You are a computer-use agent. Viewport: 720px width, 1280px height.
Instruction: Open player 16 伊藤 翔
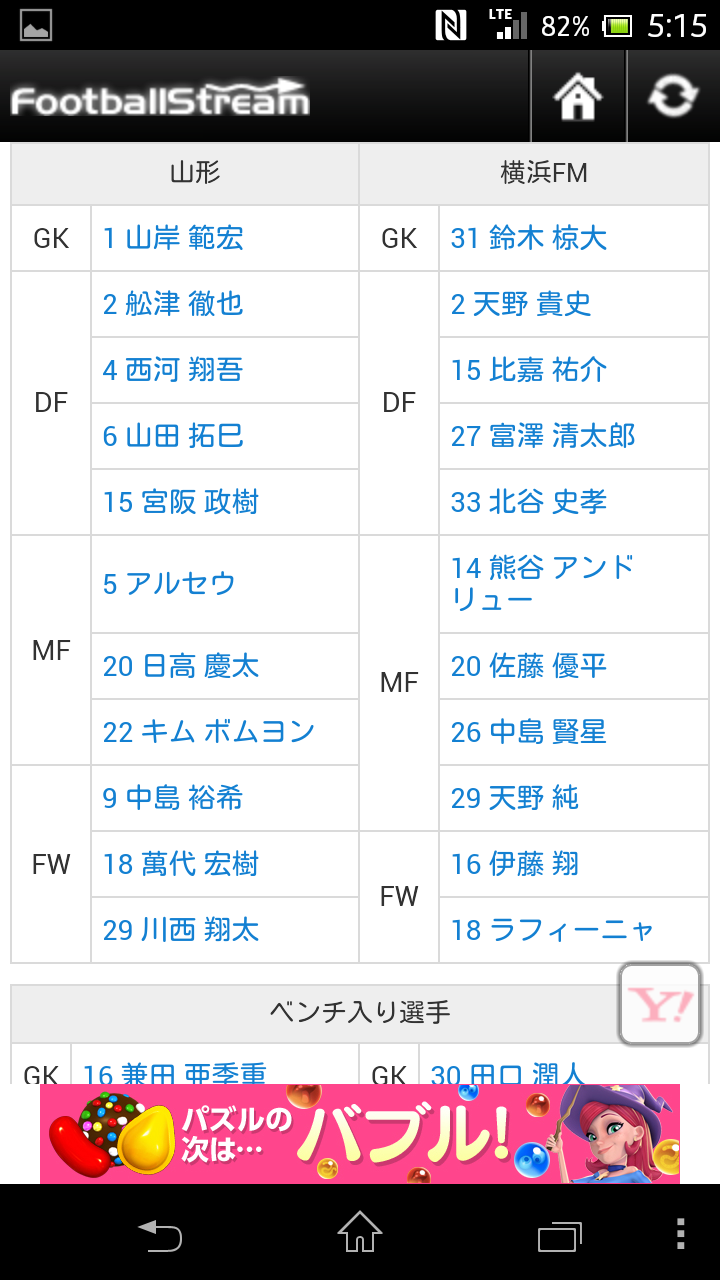tap(514, 864)
